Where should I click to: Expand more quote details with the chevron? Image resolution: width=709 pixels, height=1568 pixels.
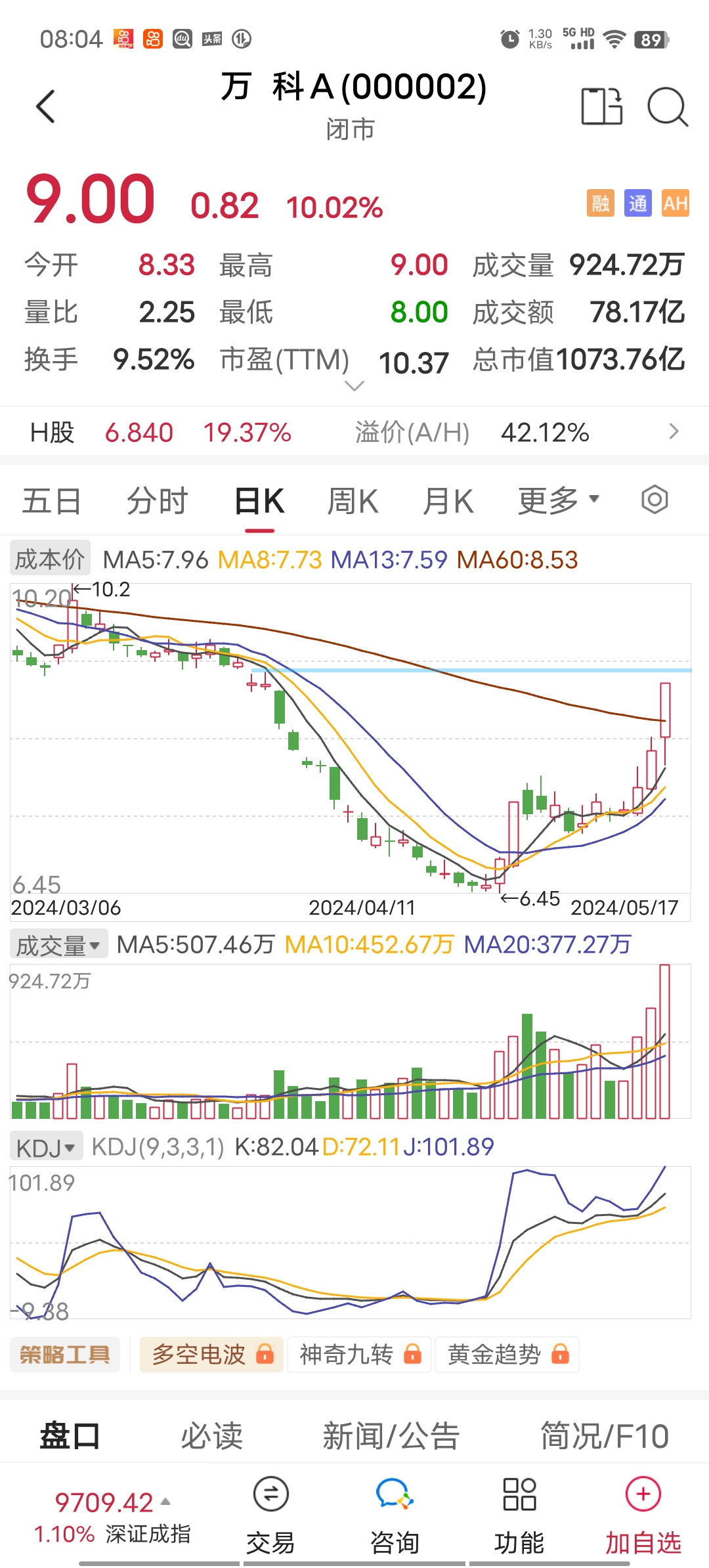tap(354, 387)
